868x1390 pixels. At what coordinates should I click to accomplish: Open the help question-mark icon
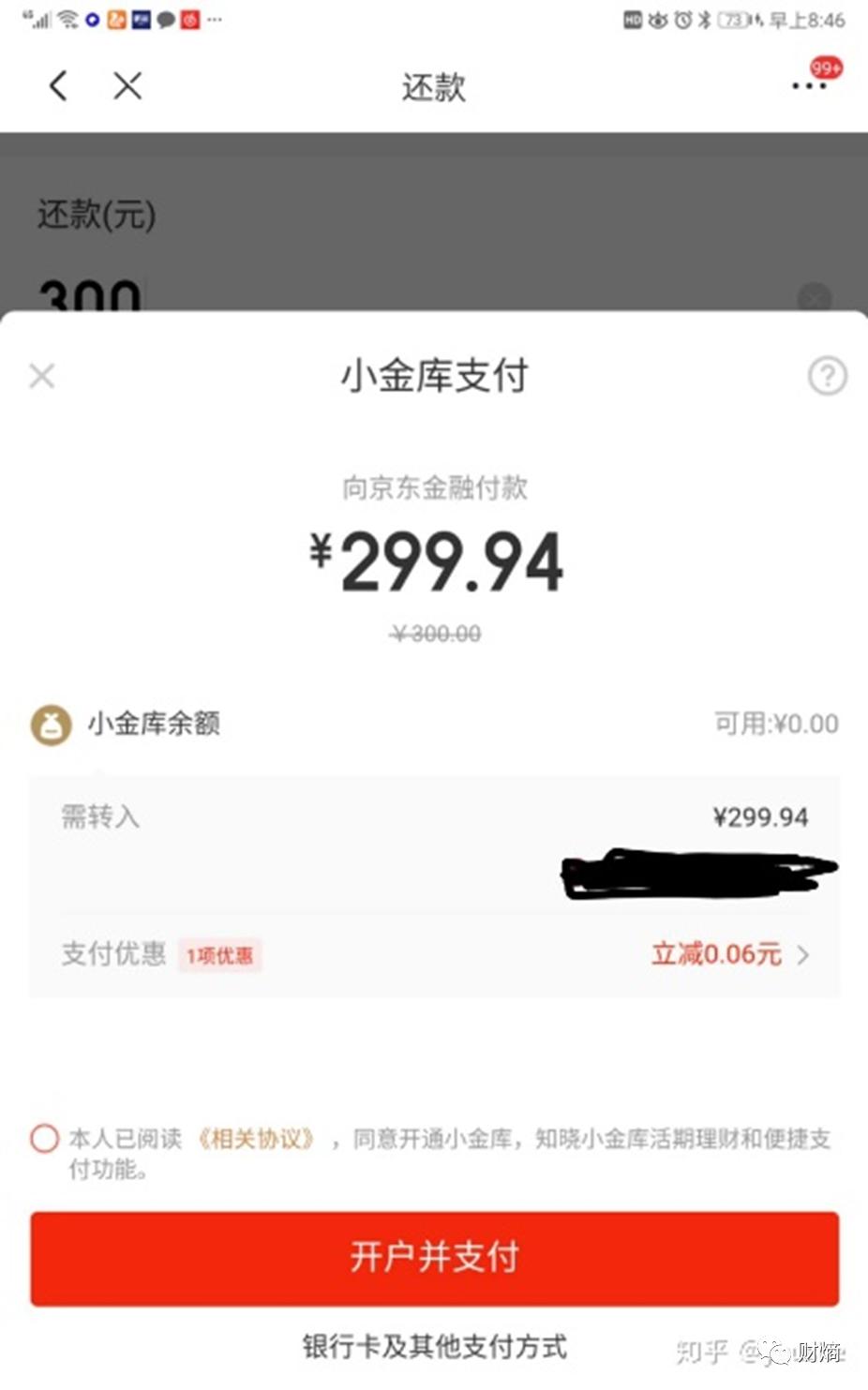coord(828,376)
